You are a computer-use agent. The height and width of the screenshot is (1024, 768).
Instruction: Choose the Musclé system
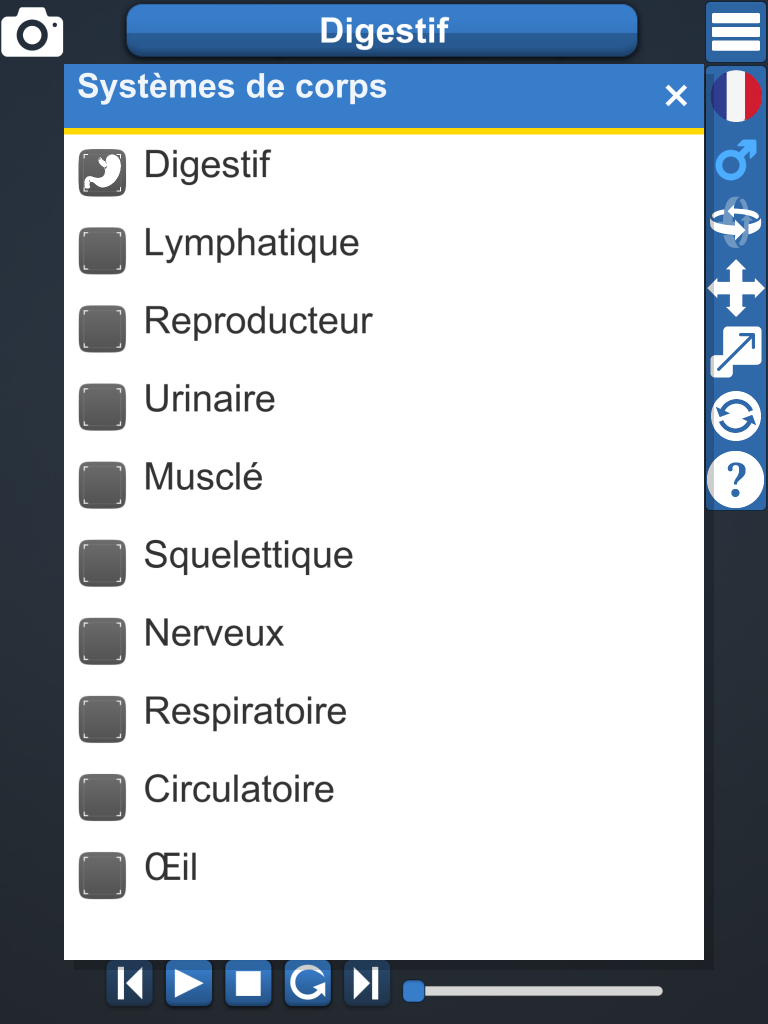click(x=103, y=484)
